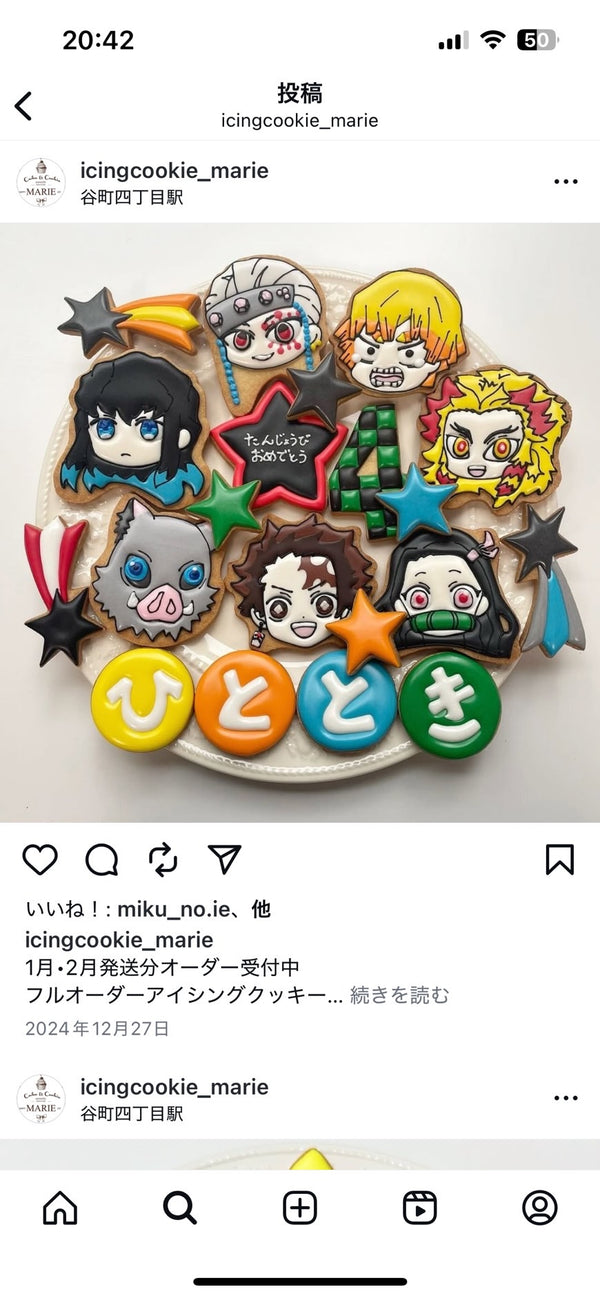Create a new post with plus tab
This screenshot has width=600, height=1298.
(x=300, y=1208)
